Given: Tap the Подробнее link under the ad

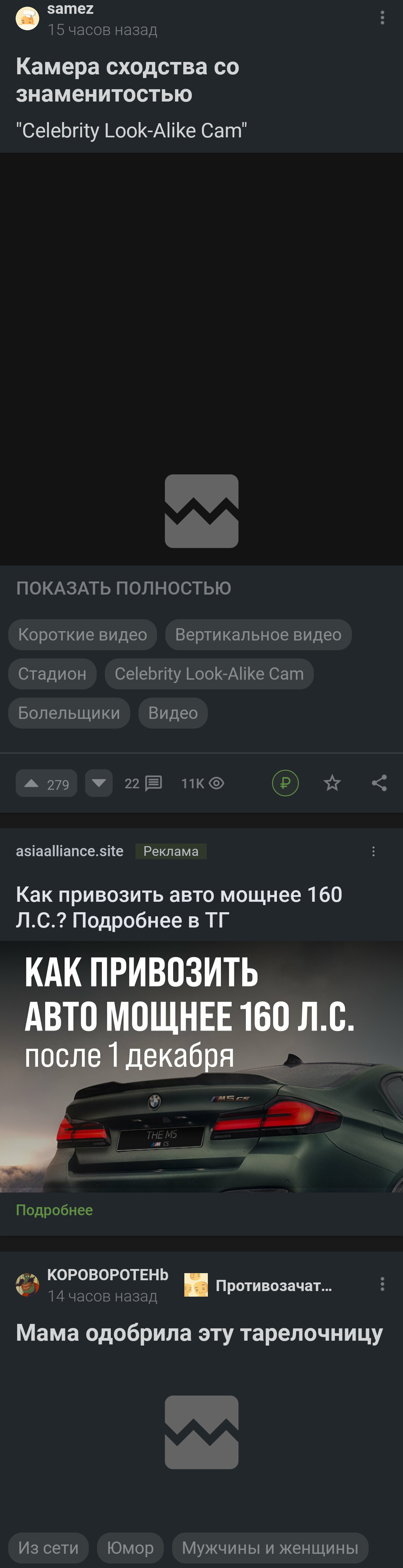Looking at the screenshot, I should (54, 1209).
